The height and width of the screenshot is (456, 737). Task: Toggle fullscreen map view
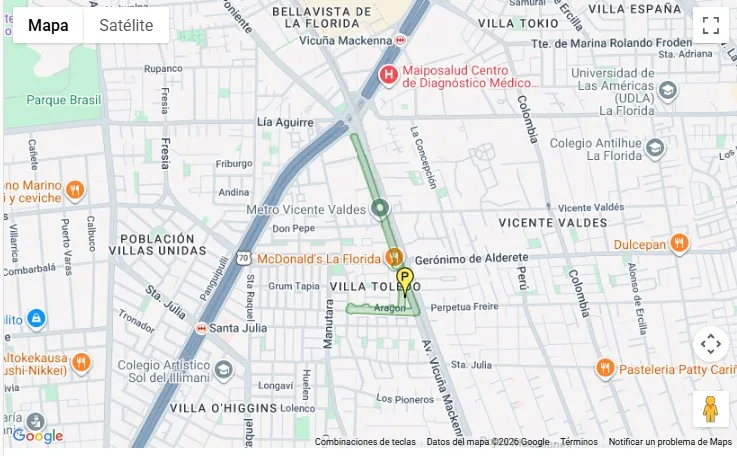click(710, 26)
